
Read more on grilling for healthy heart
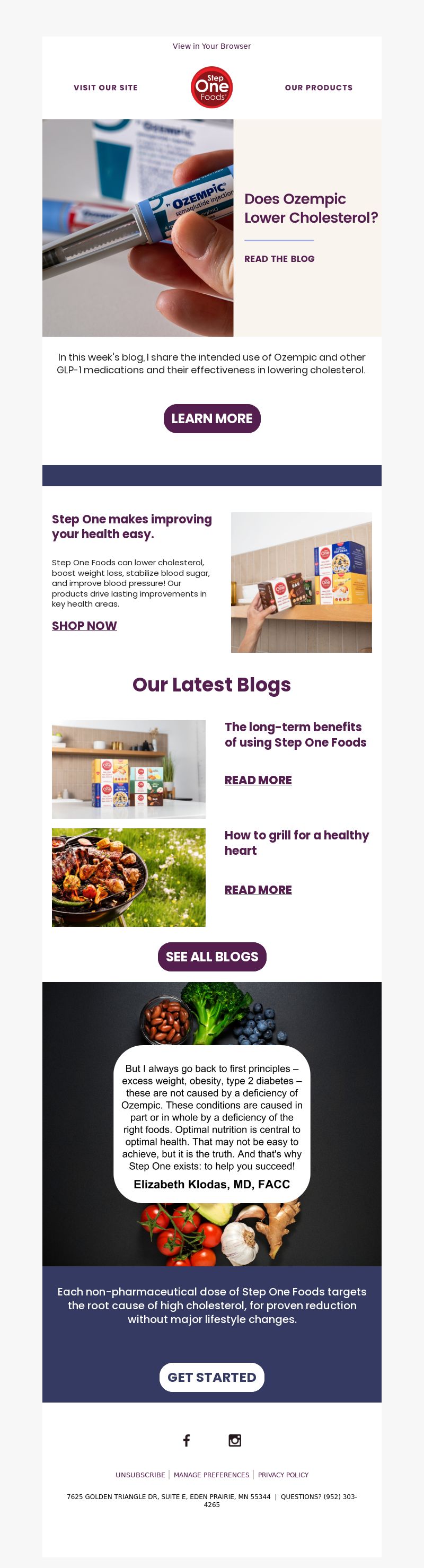click(x=258, y=890)
